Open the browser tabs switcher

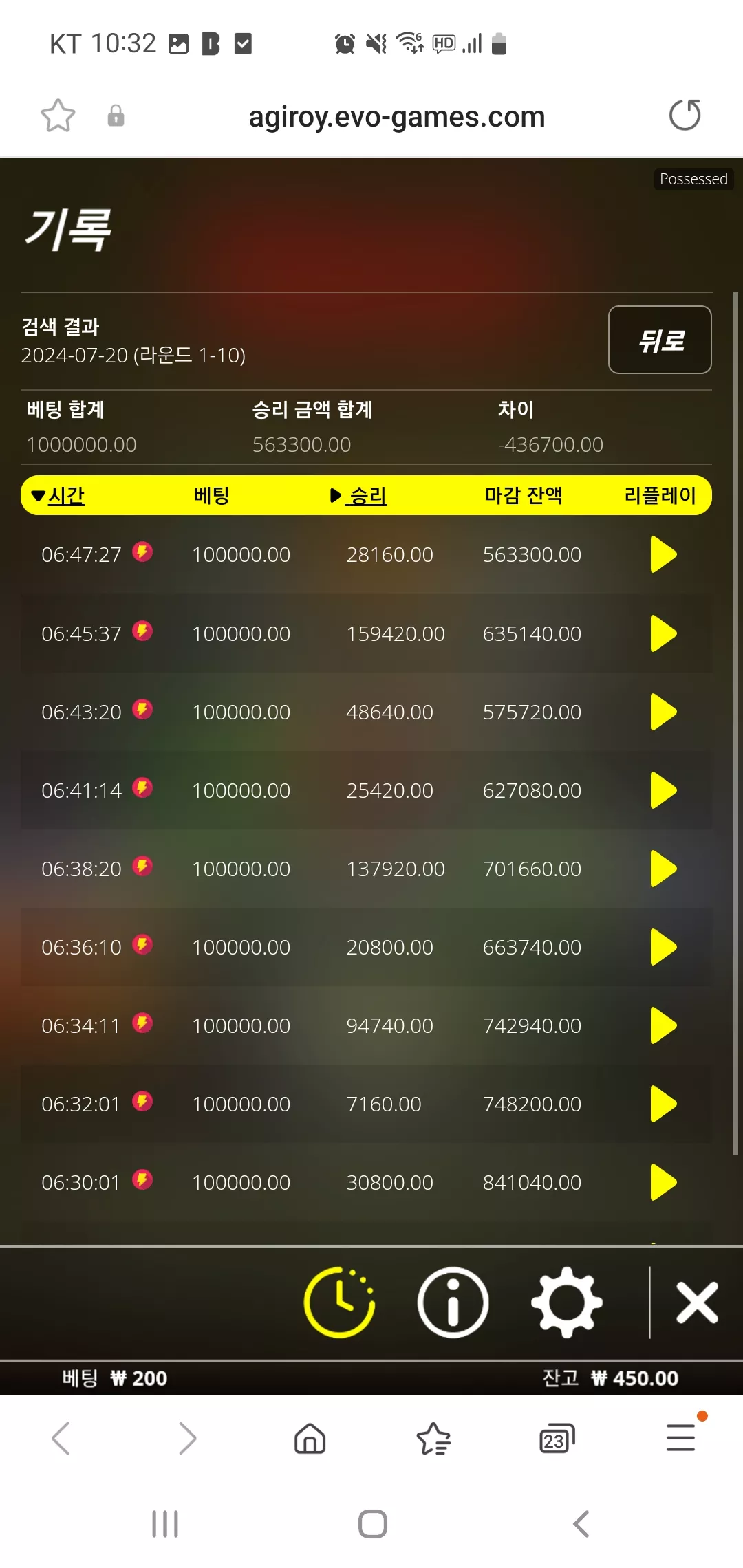click(x=557, y=1438)
